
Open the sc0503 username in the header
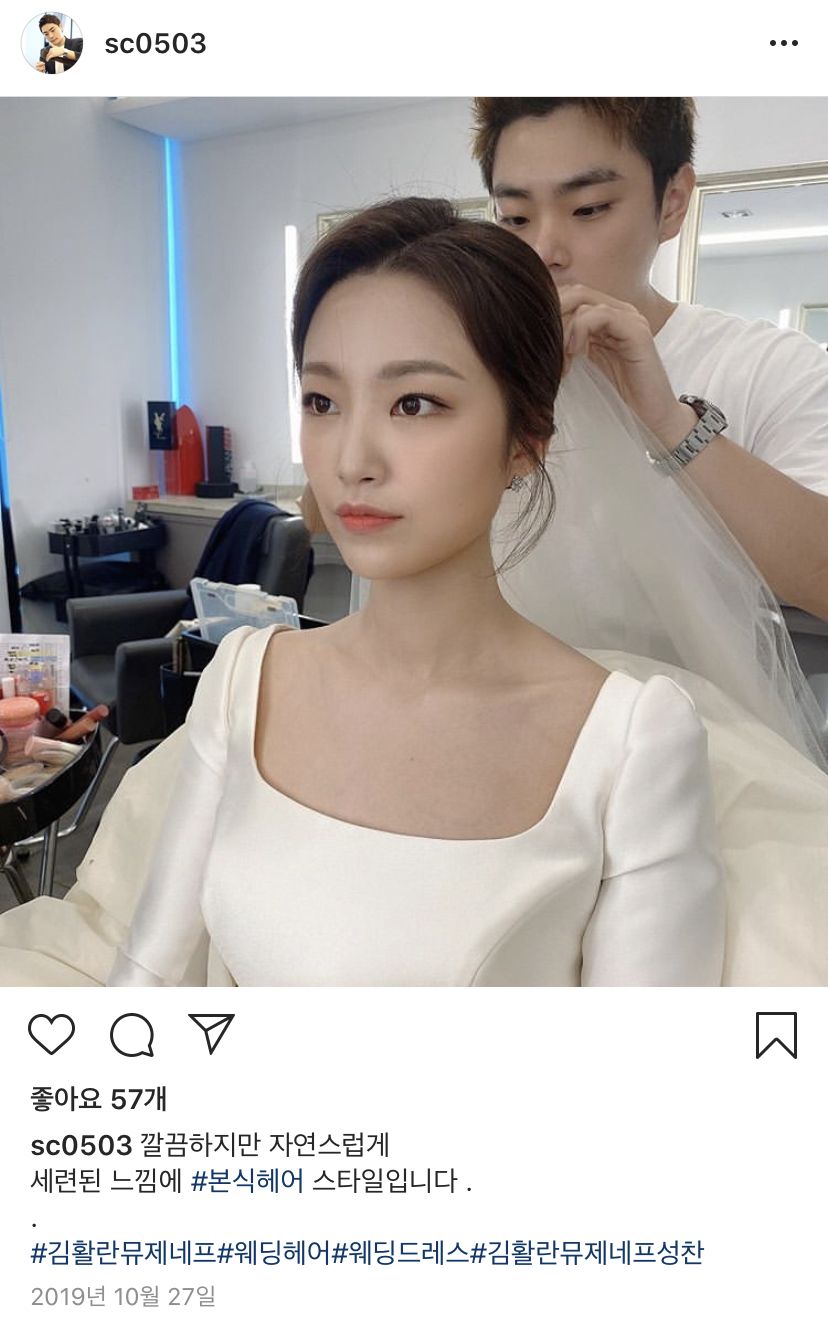155,44
